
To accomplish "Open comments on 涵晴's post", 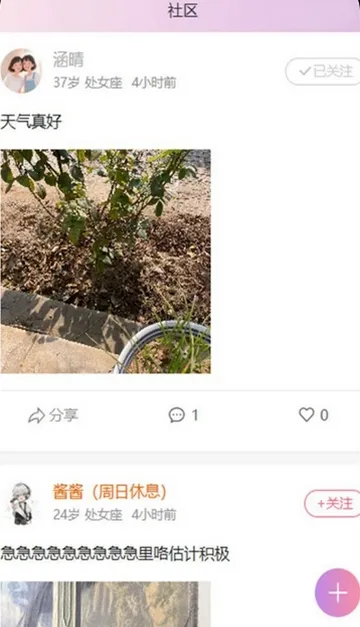I will [x=184, y=415].
